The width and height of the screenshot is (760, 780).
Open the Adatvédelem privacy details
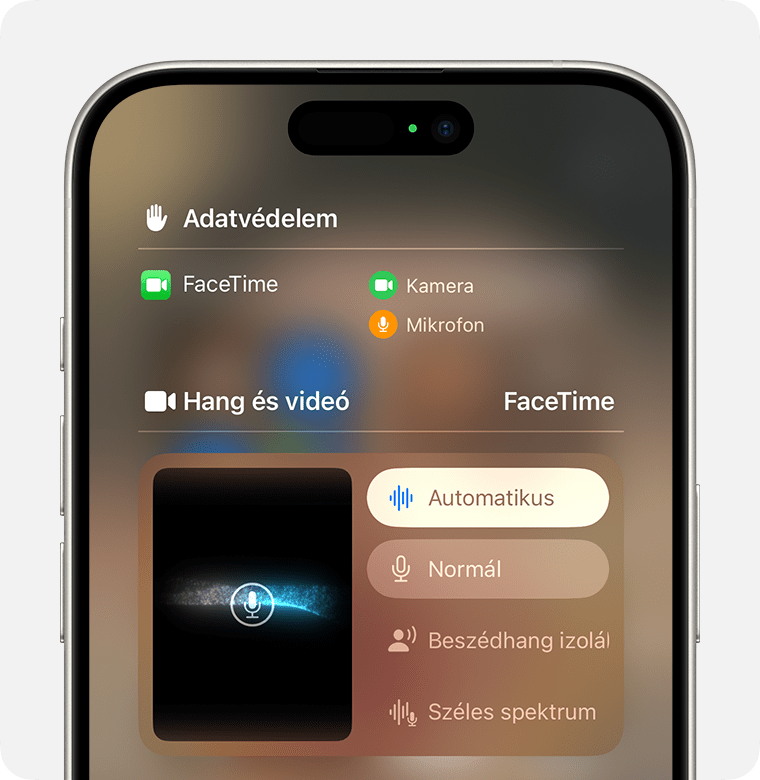(x=260, y=219)
